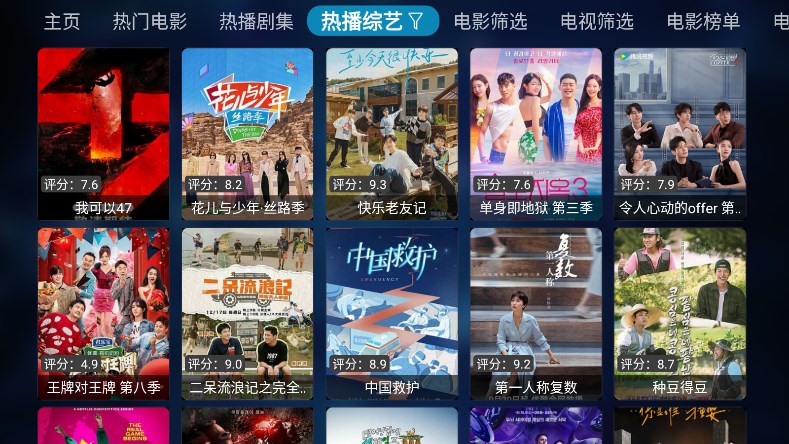This screenshot has height=444, width=789.
Task: Switch to 热播剧集 tab
Action: (x=256, y=21)
